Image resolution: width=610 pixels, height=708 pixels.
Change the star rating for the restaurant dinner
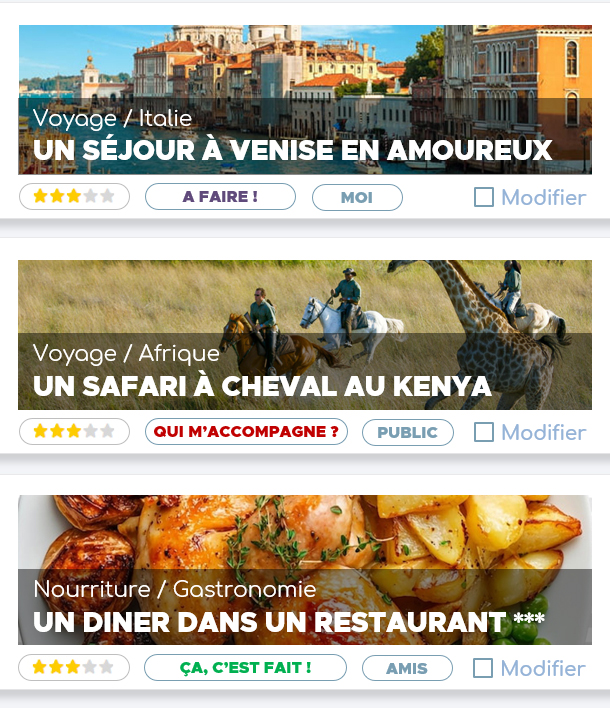74,667
